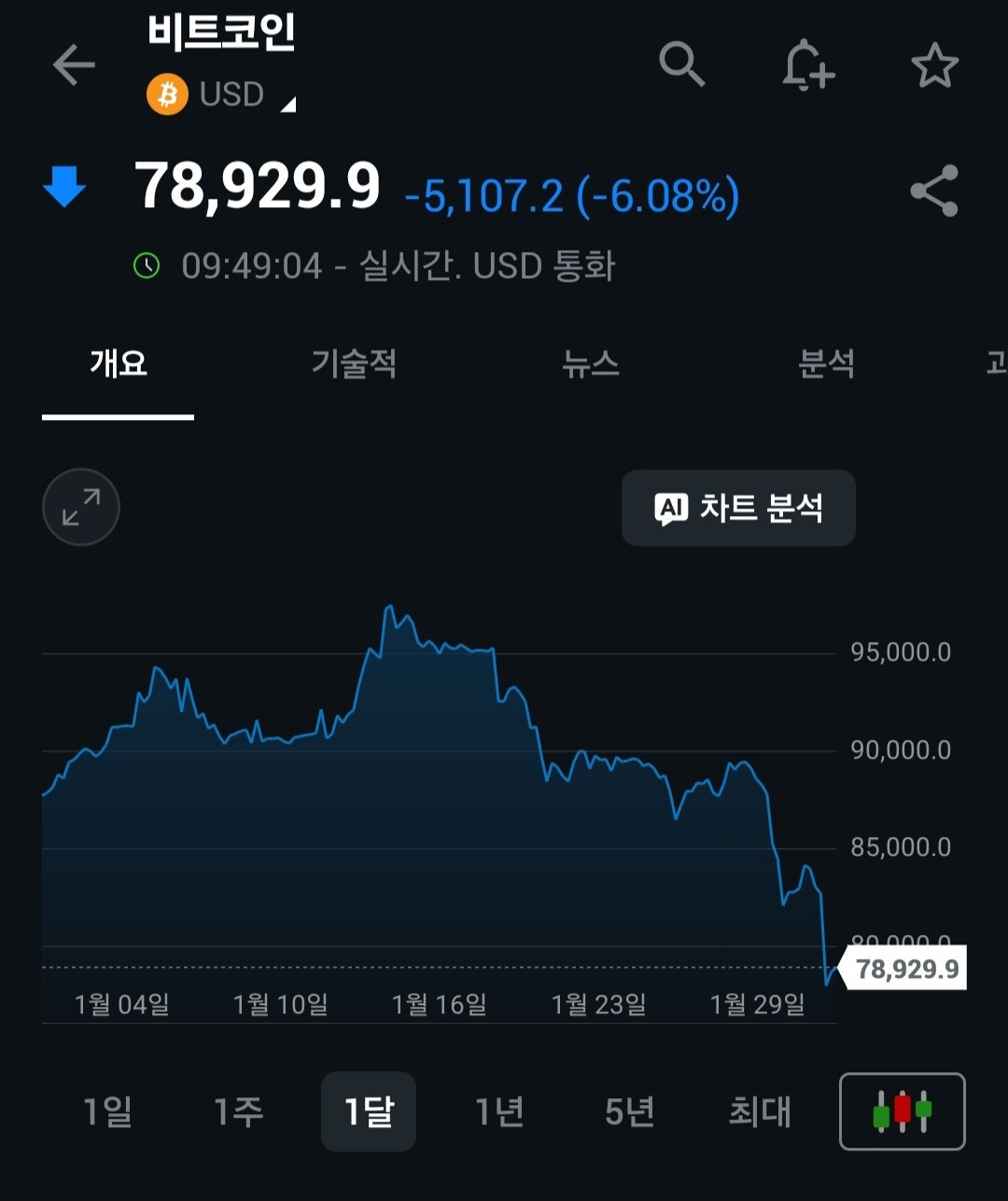Expand the chart to fullscreen
1008x1201 pixels.
[81, 507]
